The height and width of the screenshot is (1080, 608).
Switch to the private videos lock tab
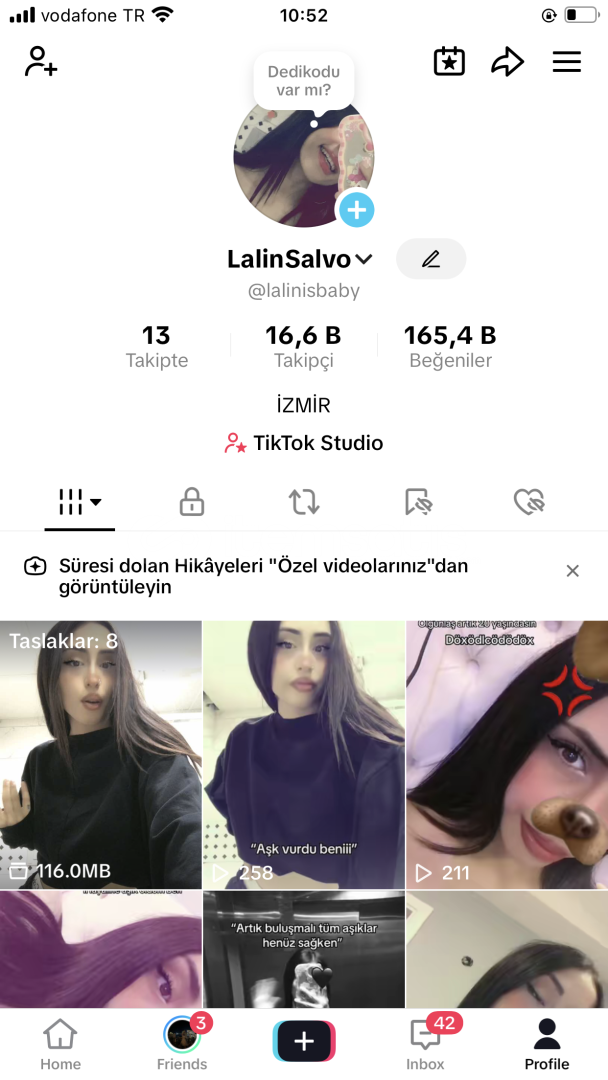pos(192,502)
